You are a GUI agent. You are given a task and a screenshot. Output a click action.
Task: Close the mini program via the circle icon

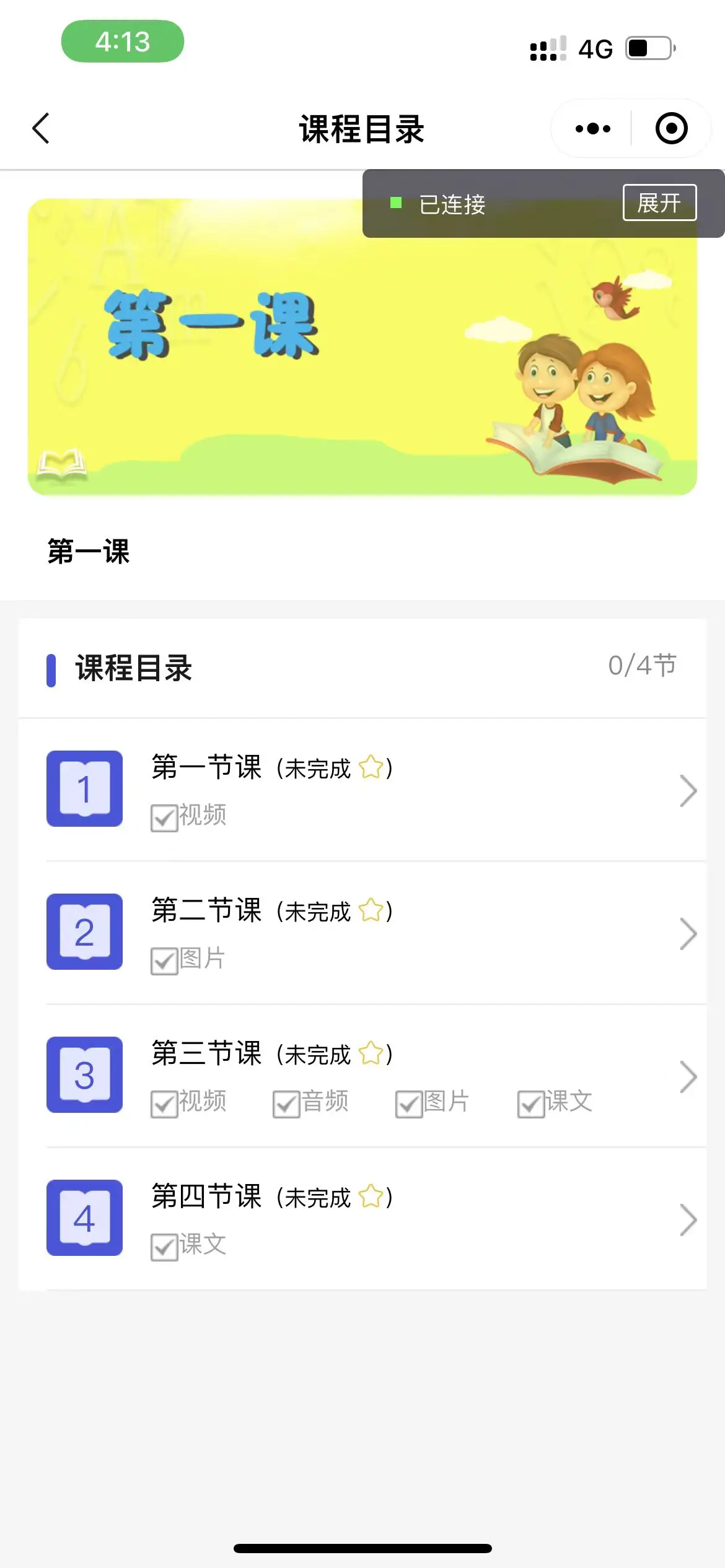tap(671, 129)
